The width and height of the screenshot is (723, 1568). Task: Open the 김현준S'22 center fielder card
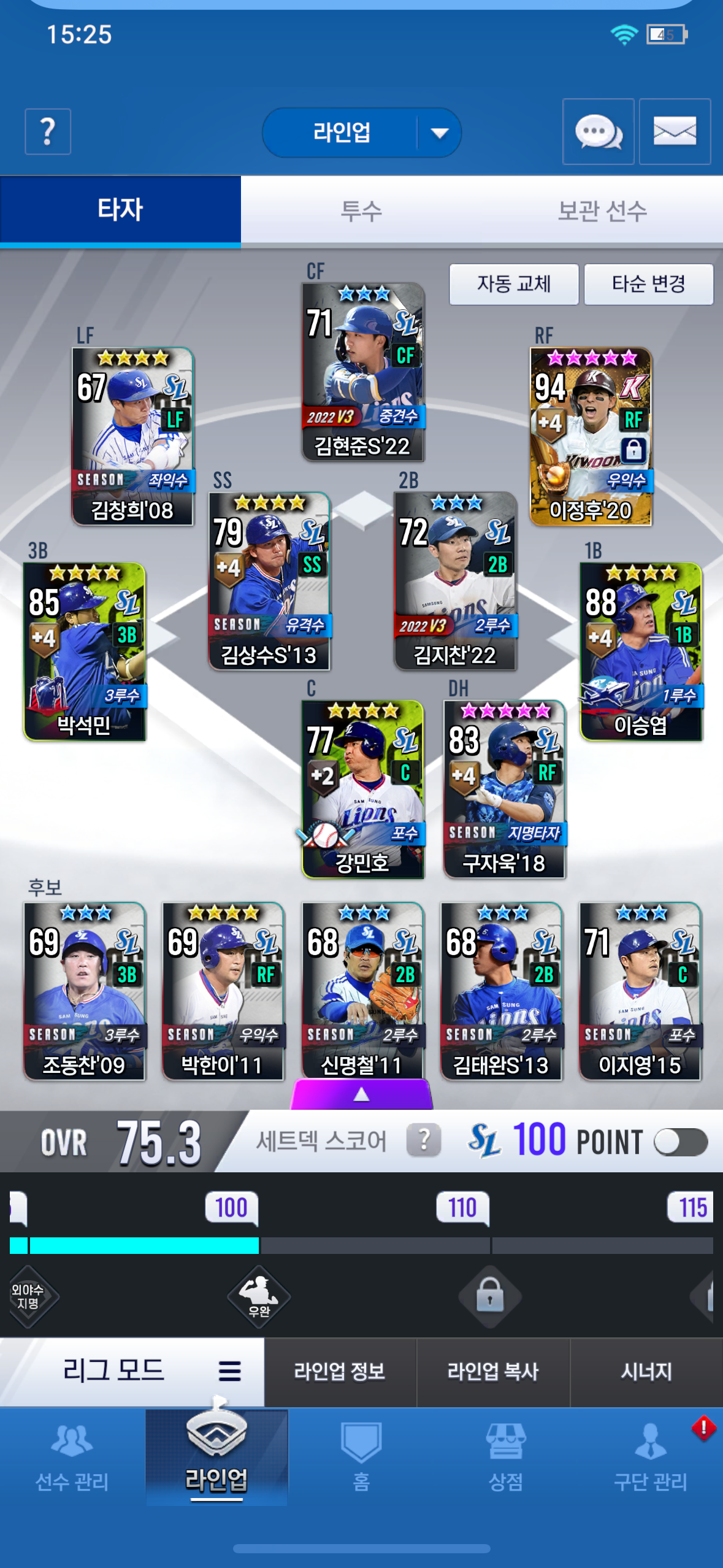363,372
